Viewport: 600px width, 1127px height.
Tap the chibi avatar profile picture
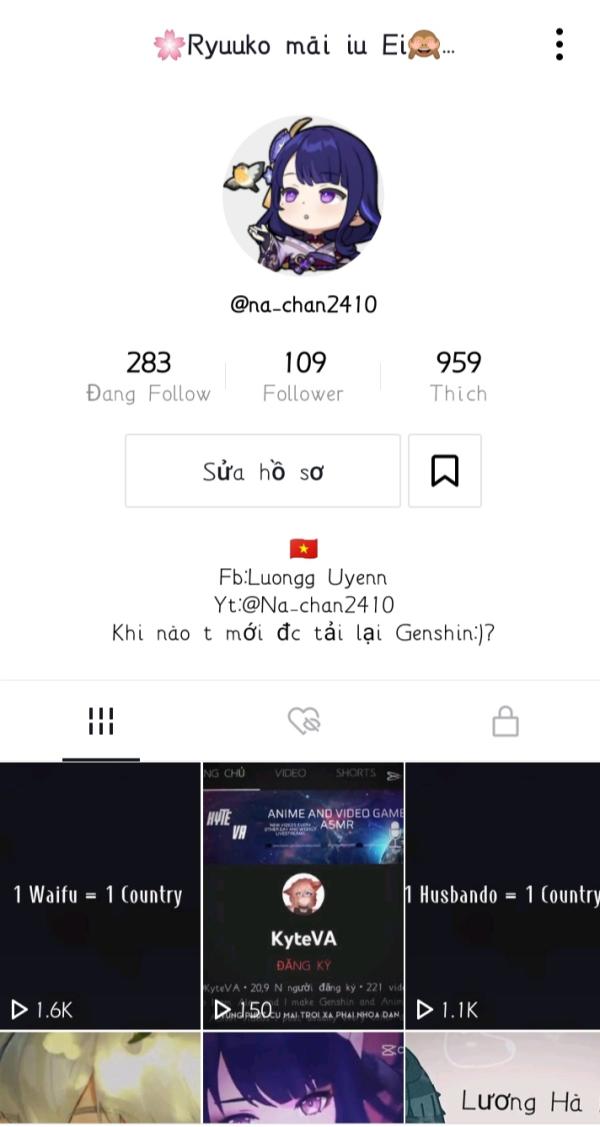pyautogui.click(x=303, y=195)
